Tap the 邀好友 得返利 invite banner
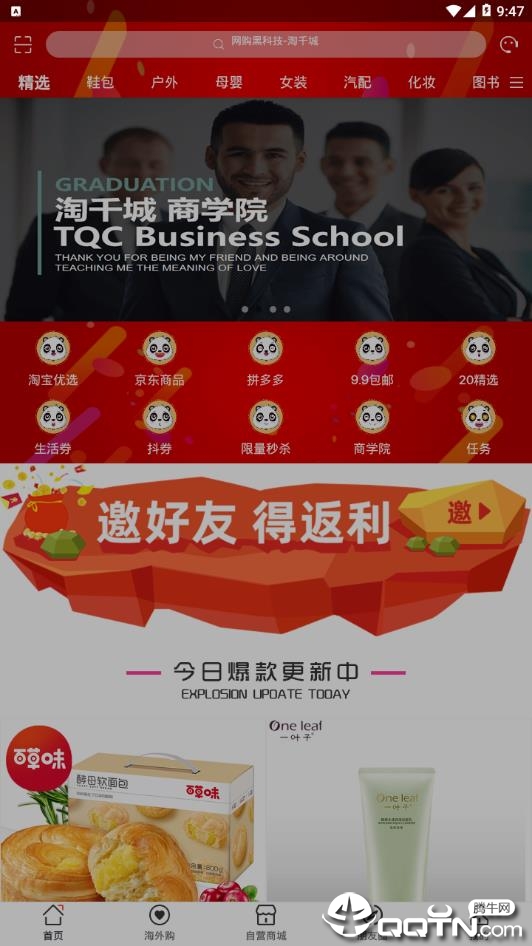This screenshot has width=532, height=946. coord(266,550)
